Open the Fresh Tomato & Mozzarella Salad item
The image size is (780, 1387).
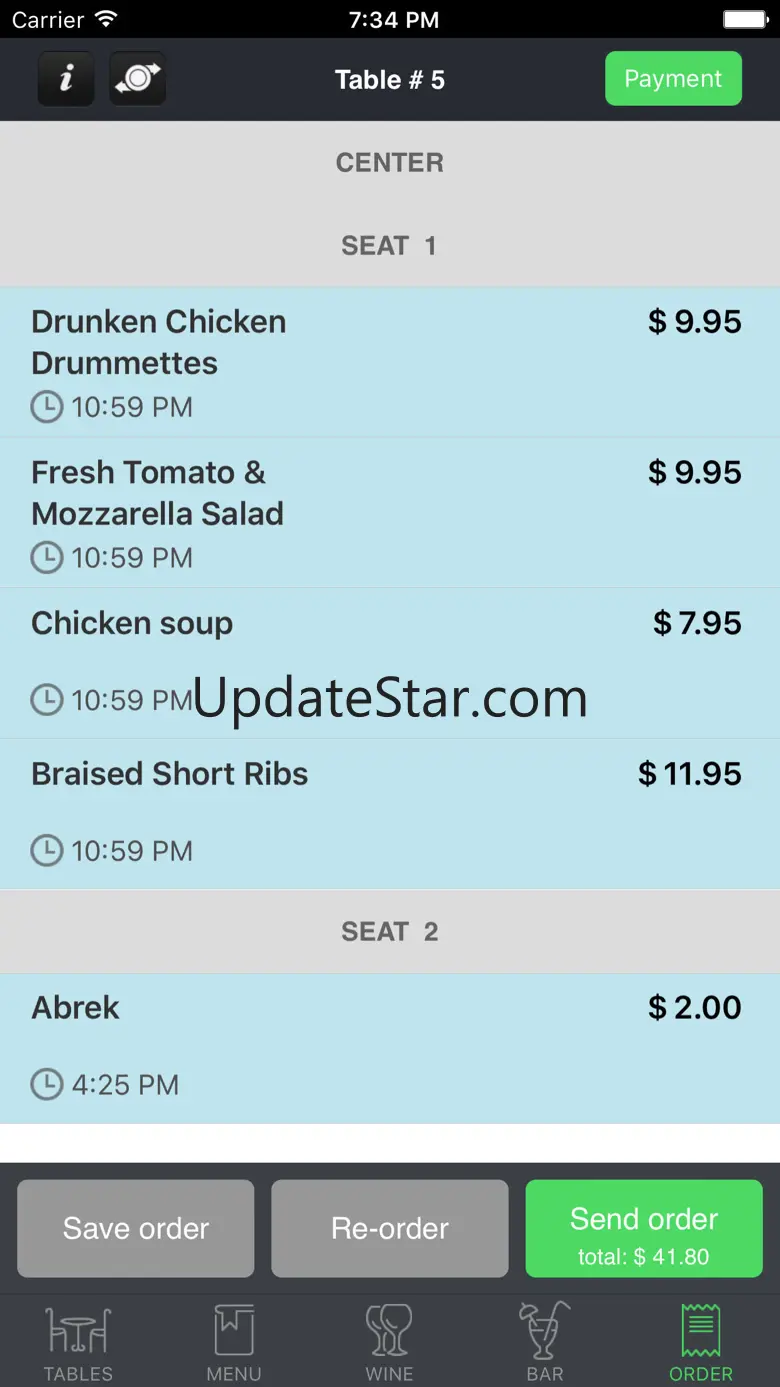[x=390, y=513]
